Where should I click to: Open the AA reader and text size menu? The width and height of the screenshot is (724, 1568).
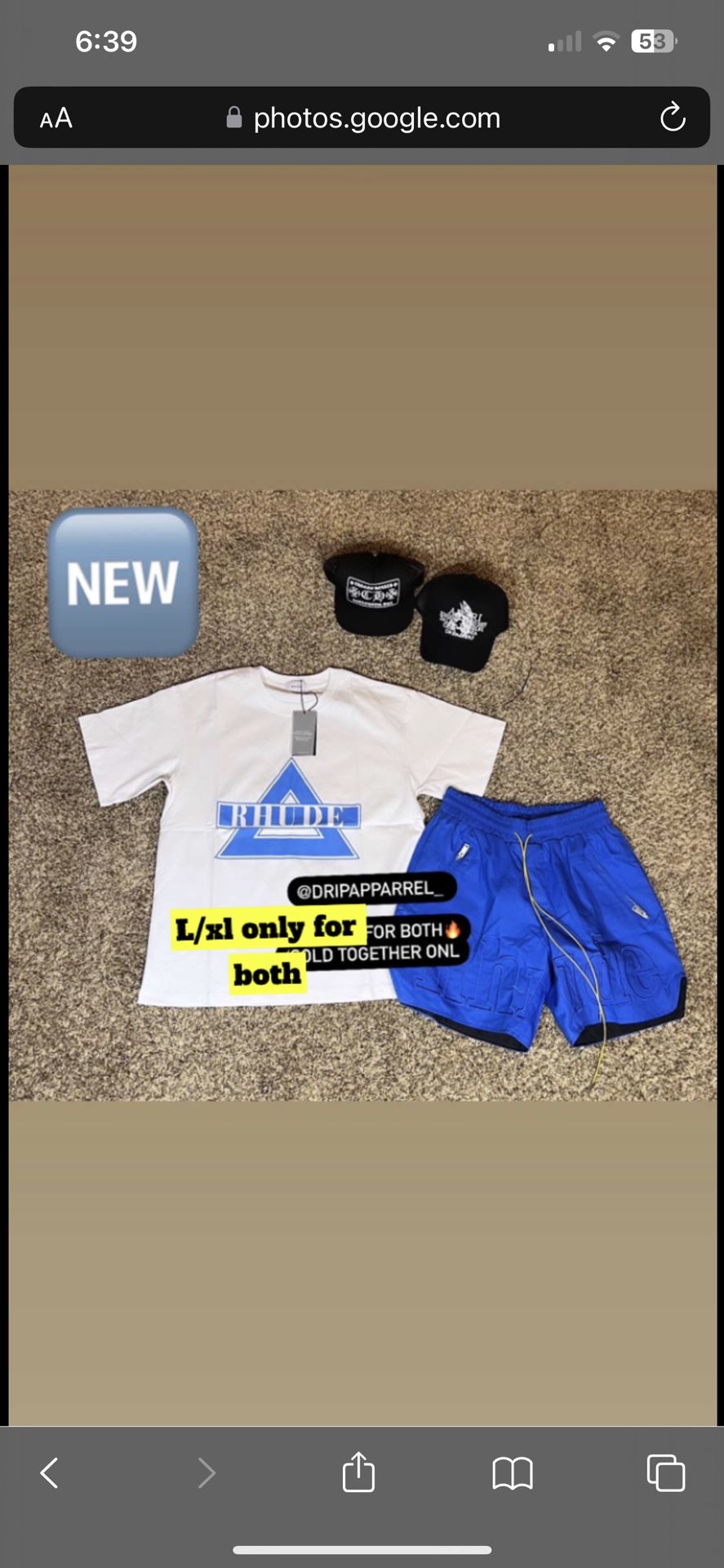coord(56,118)
